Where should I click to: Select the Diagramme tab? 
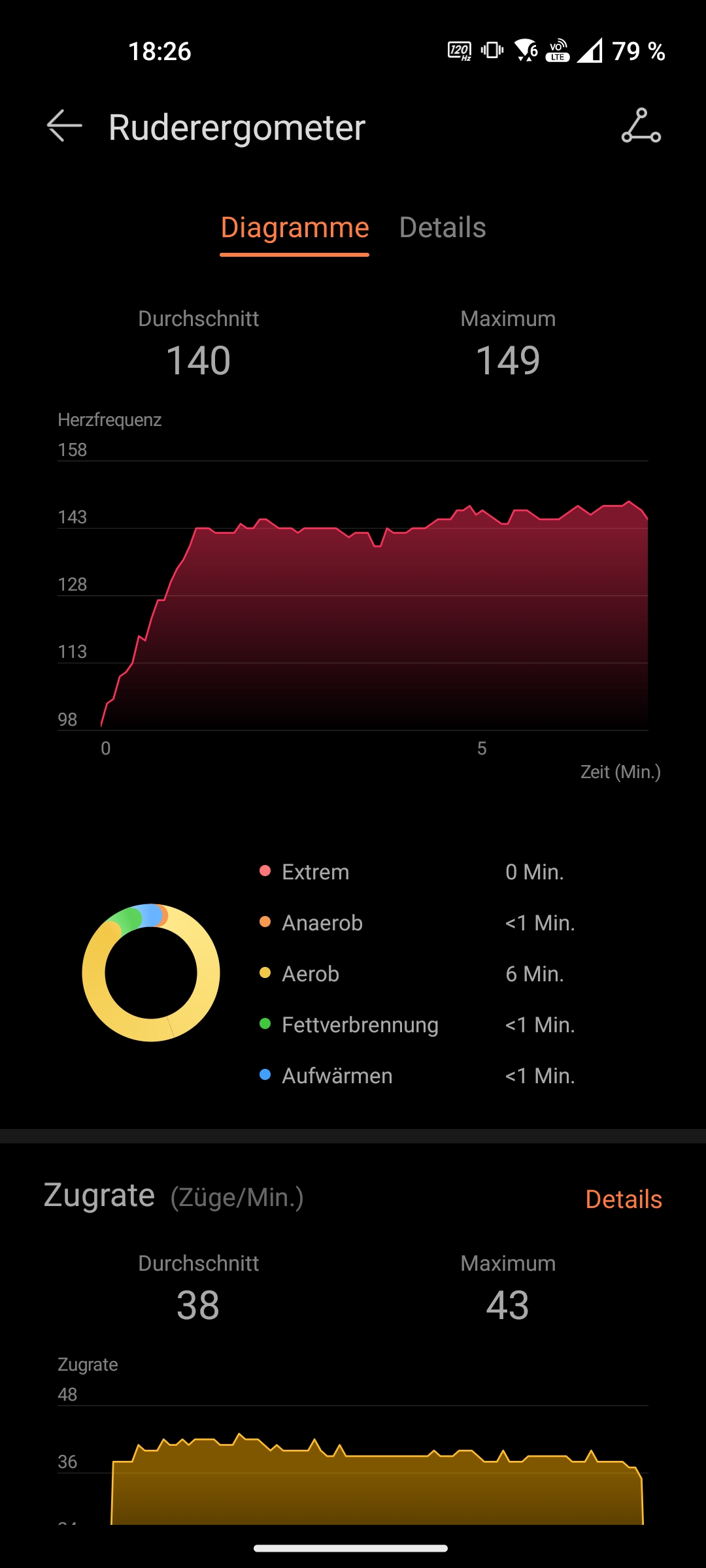click(295, 228)
